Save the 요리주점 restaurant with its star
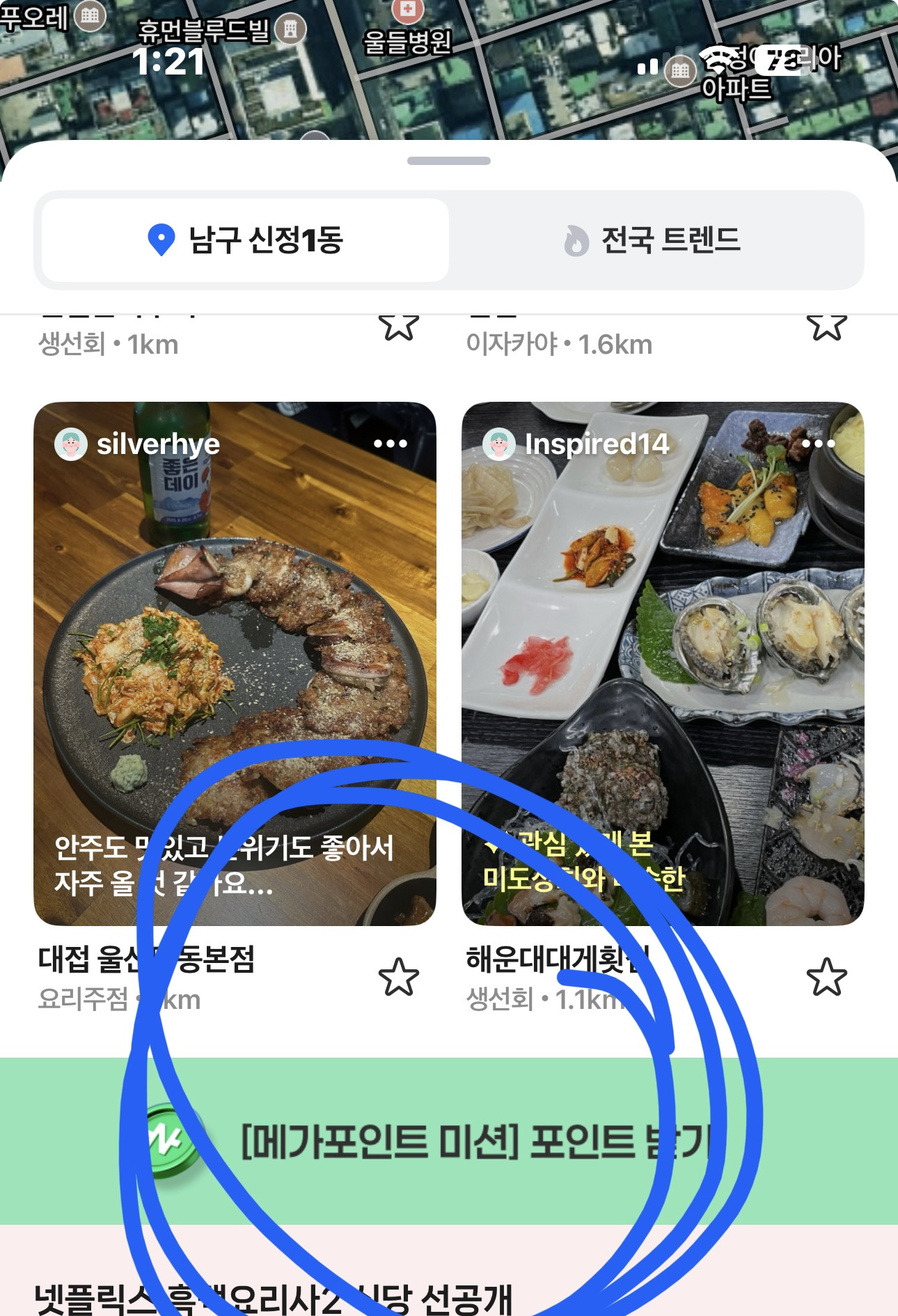Viewport: 898px width, 1316px height. (x=399, y=977)
